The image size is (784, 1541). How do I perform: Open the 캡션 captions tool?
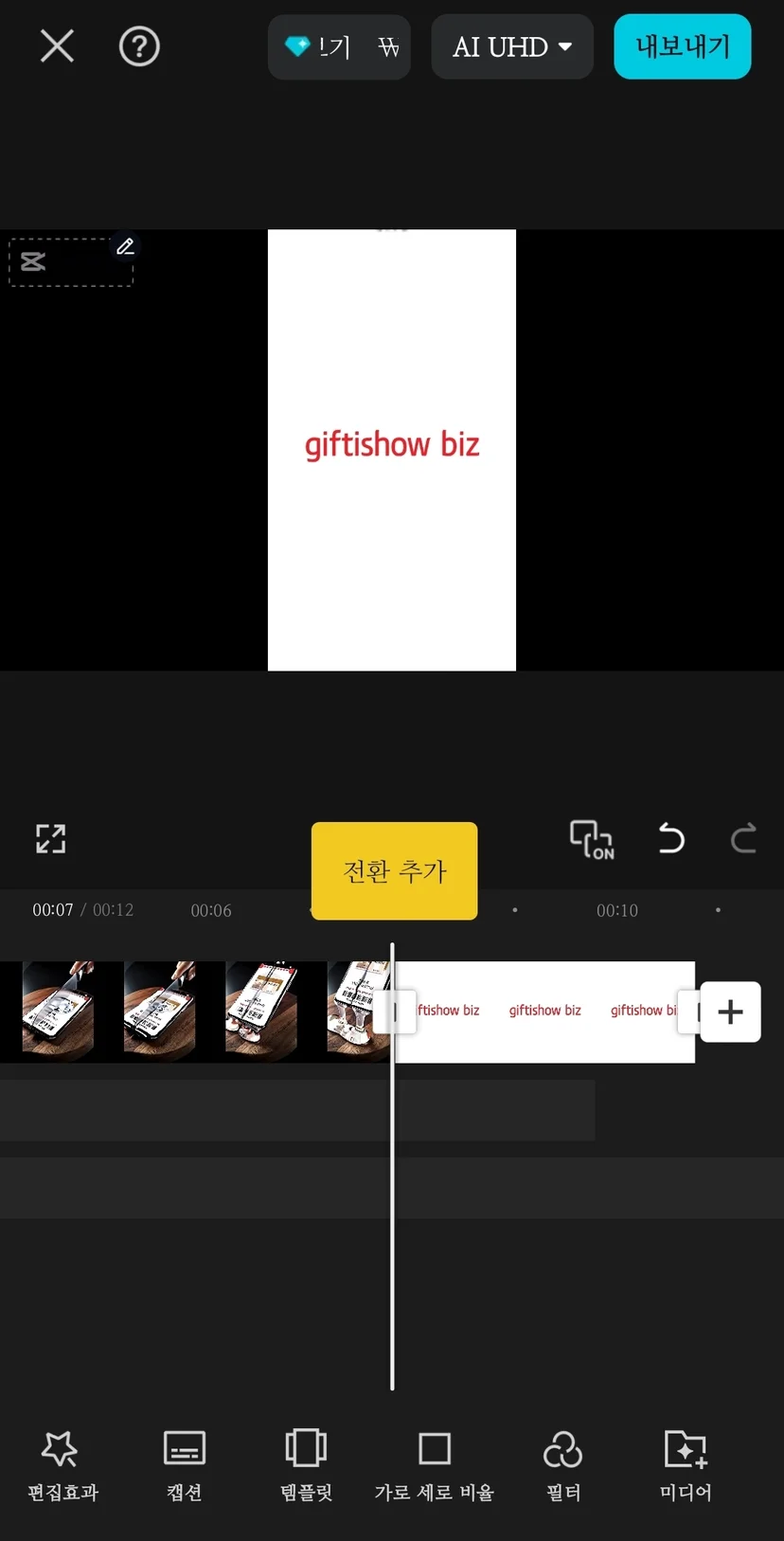(x=185, y=1466)
